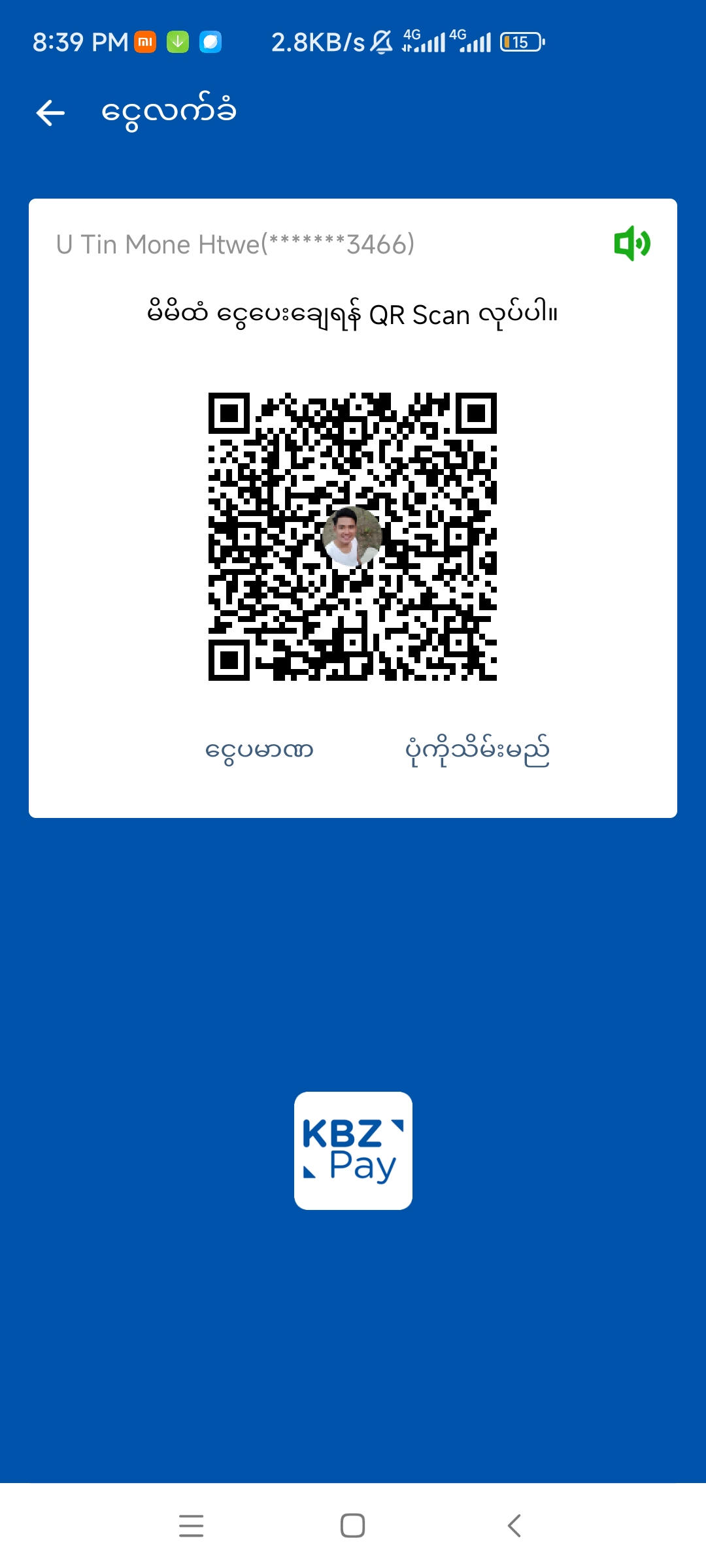Go back from the receive money screen

pos(50,113)
